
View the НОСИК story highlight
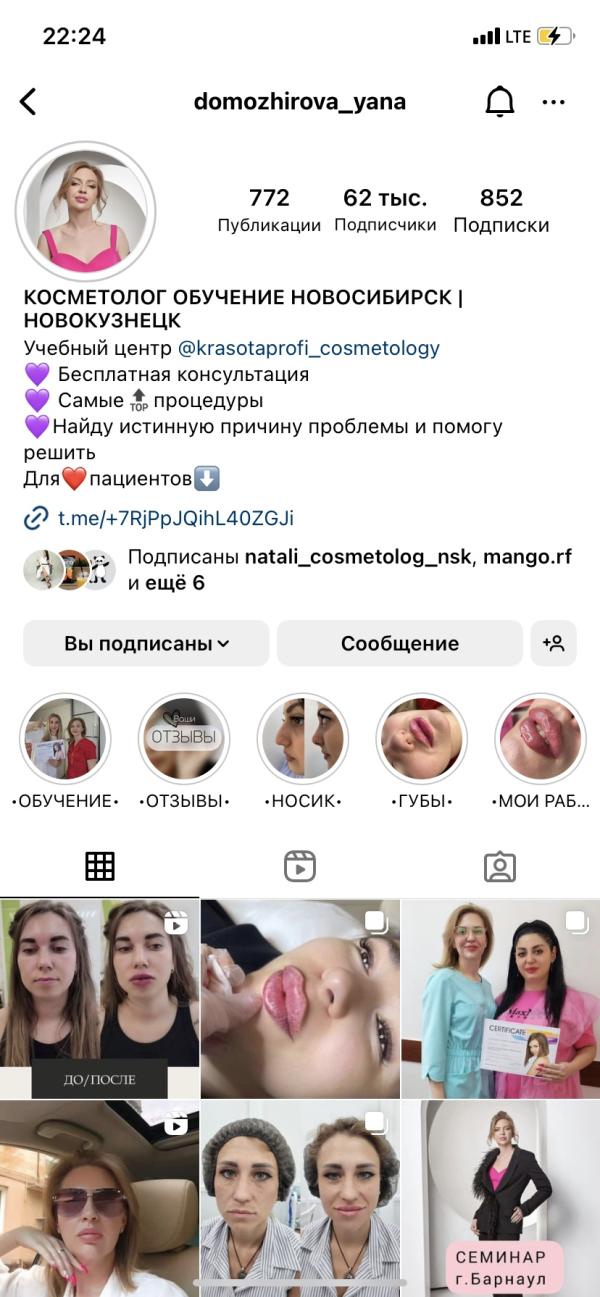tap(303, 752)
